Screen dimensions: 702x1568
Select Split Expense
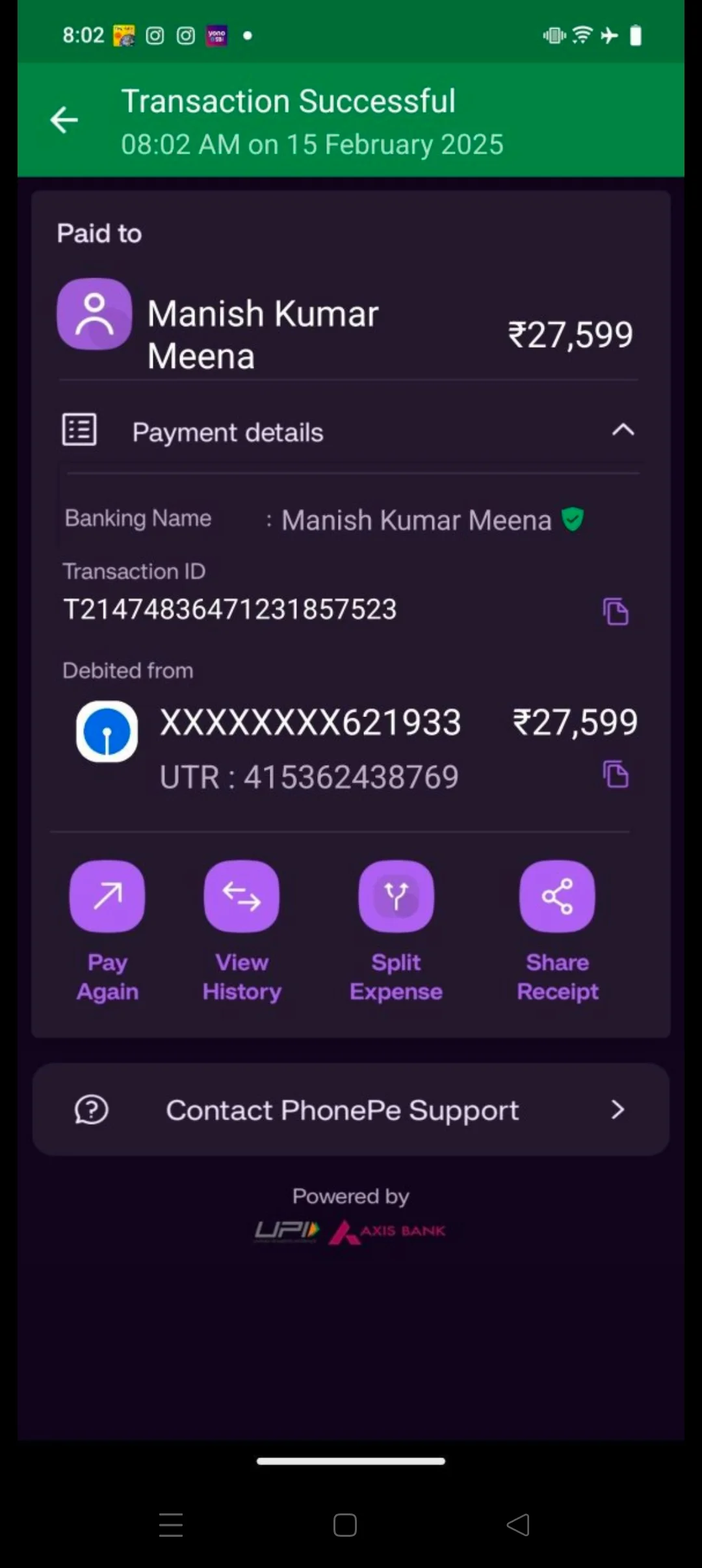click(396, 931)
